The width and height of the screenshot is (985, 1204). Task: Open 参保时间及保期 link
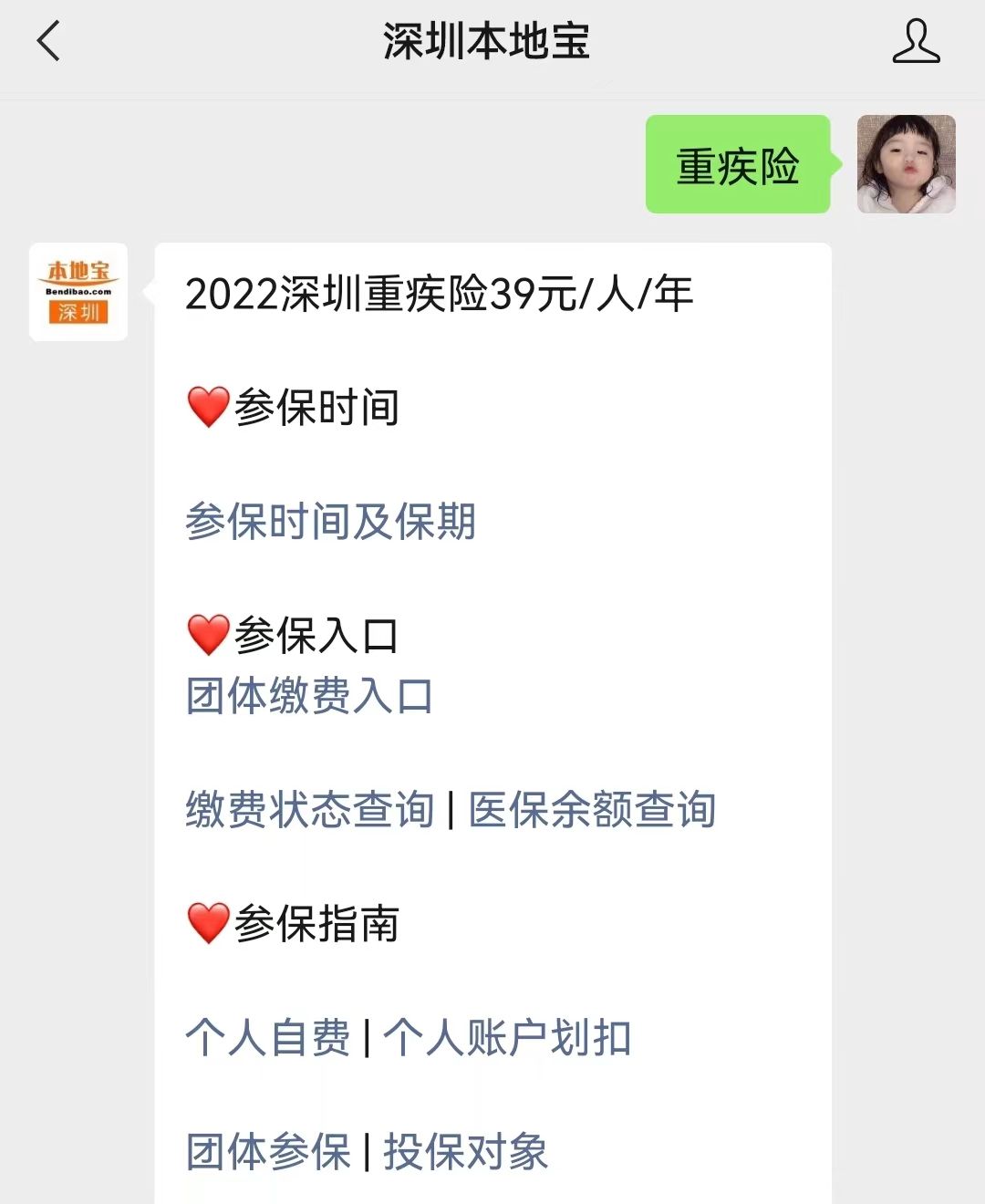click(x=330, y=522)
